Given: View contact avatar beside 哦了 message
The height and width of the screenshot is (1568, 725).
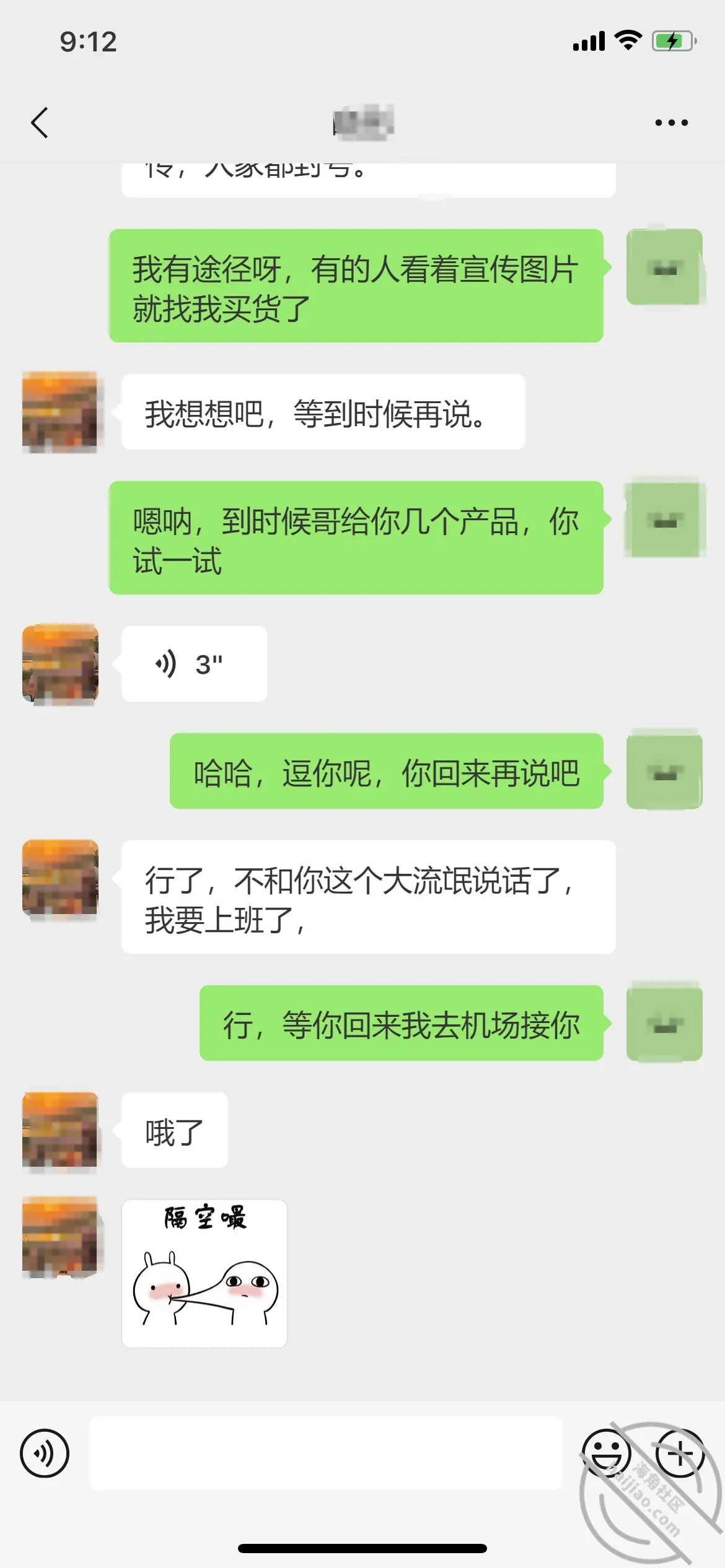Looking at the screenshot, I should pos(60,1131).
